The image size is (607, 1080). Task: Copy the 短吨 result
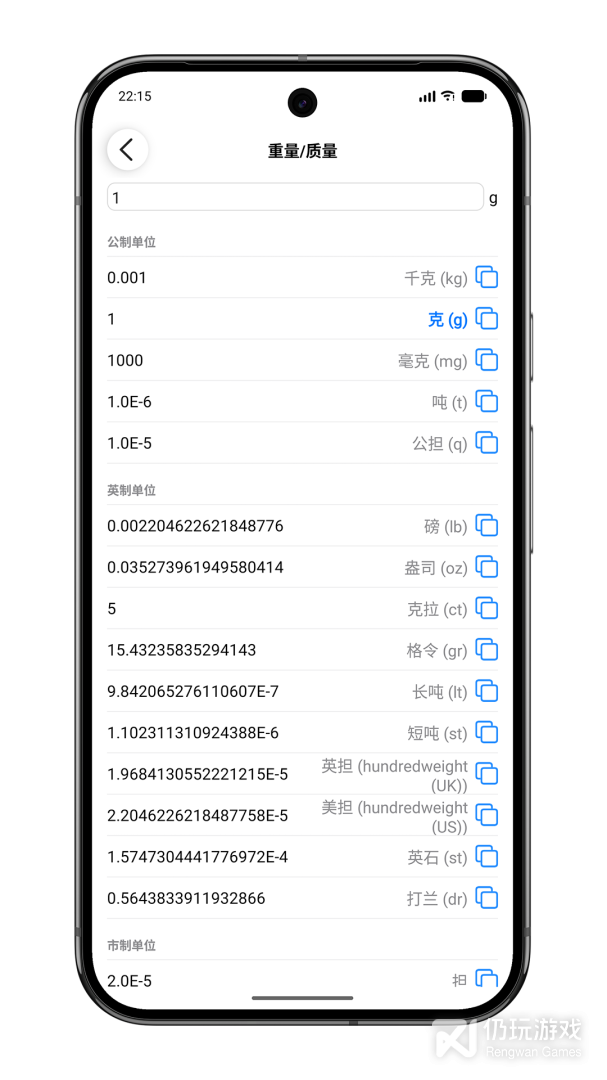487,733
